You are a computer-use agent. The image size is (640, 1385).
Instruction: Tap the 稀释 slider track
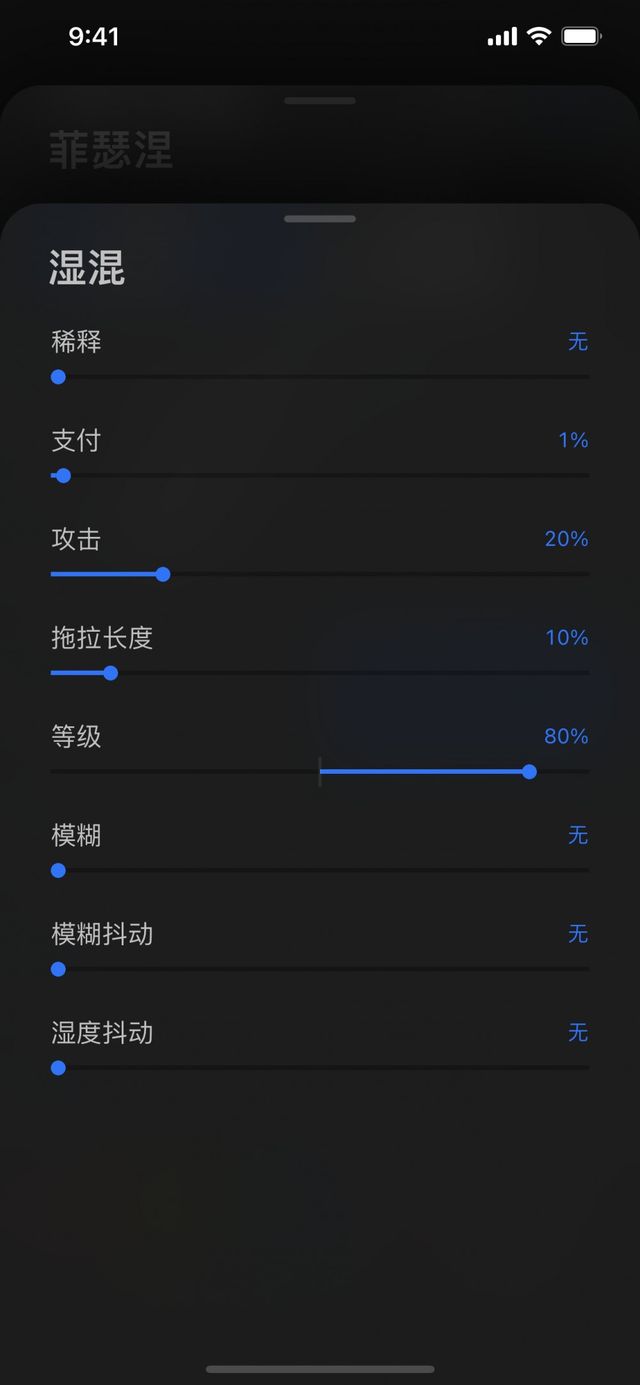pos(320,377)
